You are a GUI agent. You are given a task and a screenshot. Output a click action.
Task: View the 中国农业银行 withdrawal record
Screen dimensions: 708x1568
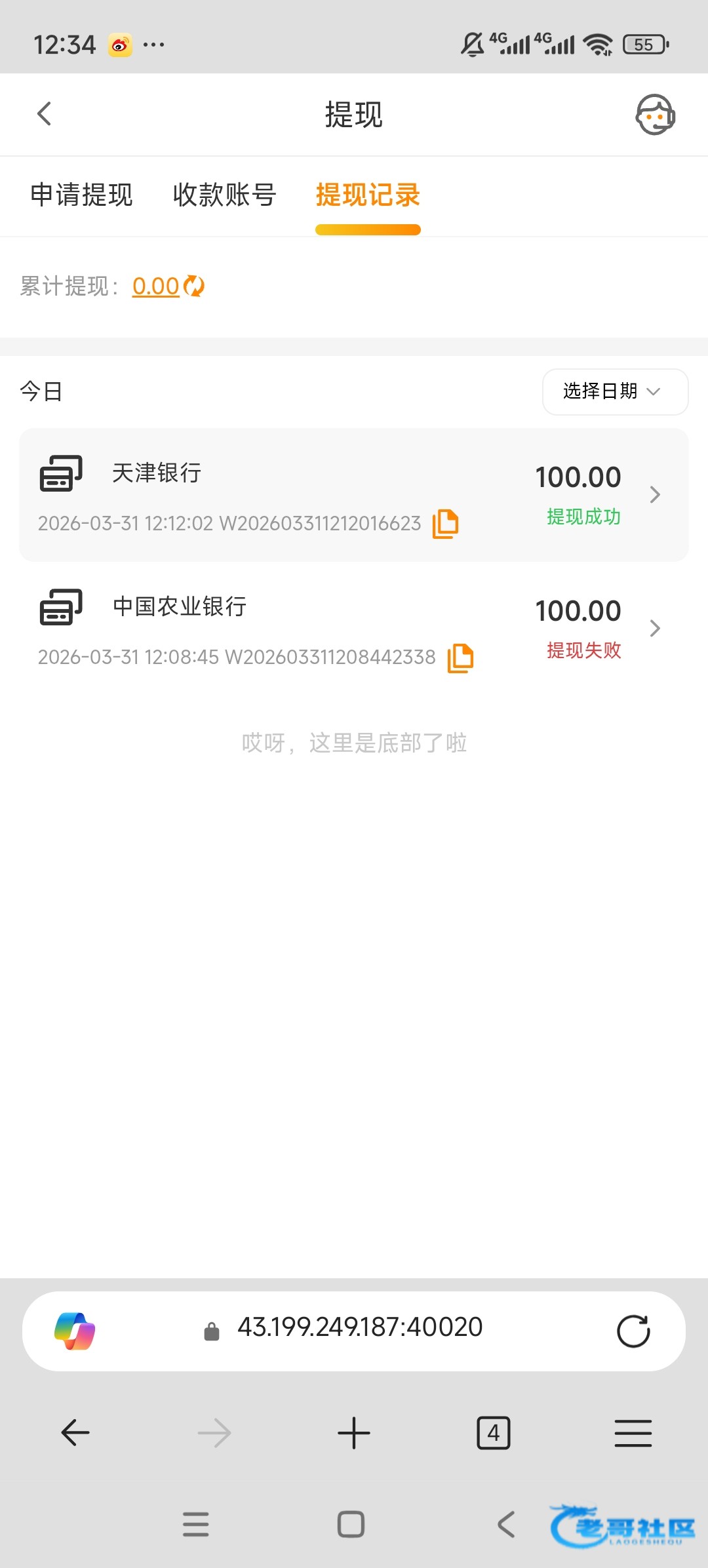(x=354, y=628)
